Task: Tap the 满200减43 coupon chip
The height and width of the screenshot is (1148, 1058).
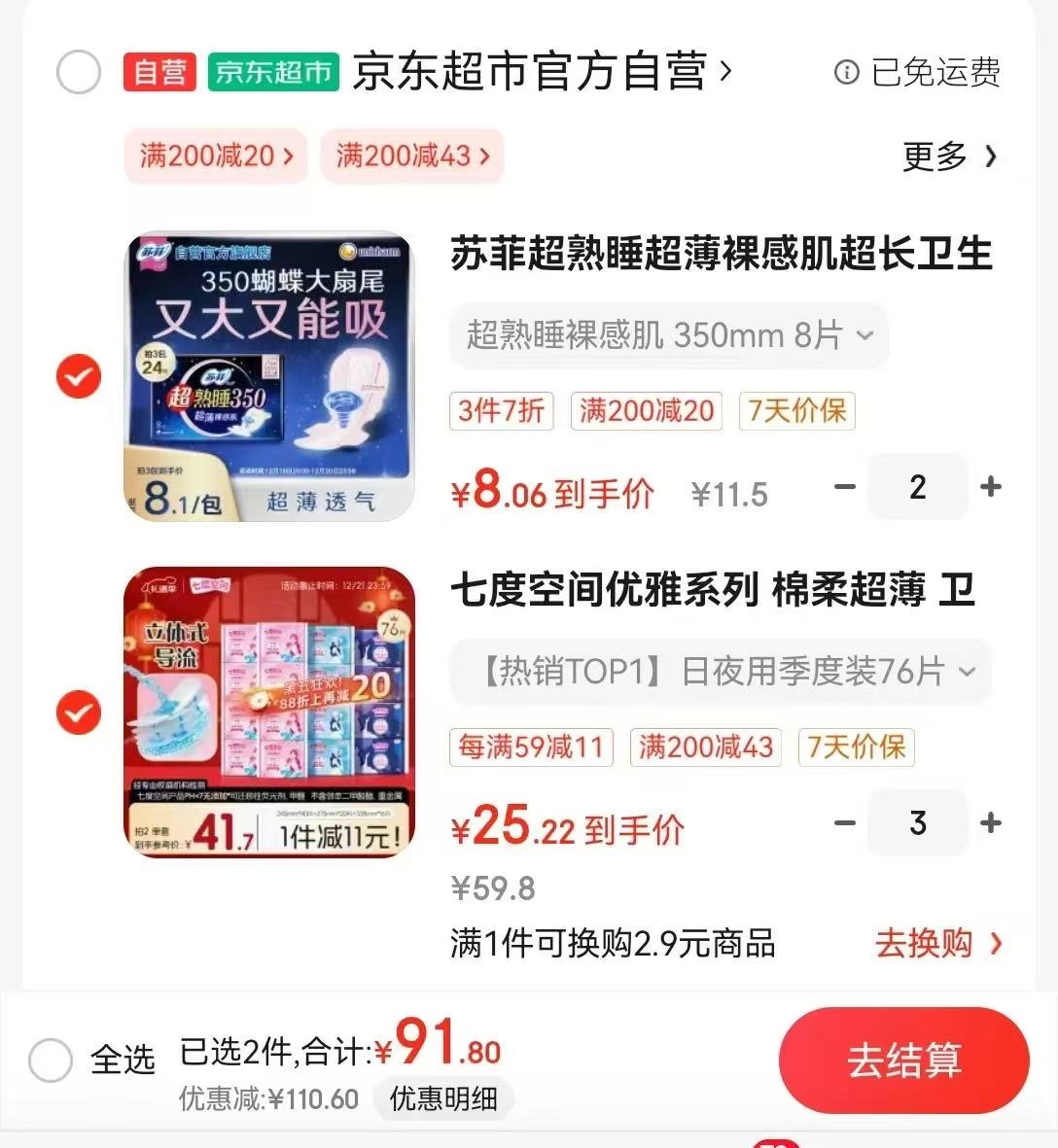Action: [412, 156]
